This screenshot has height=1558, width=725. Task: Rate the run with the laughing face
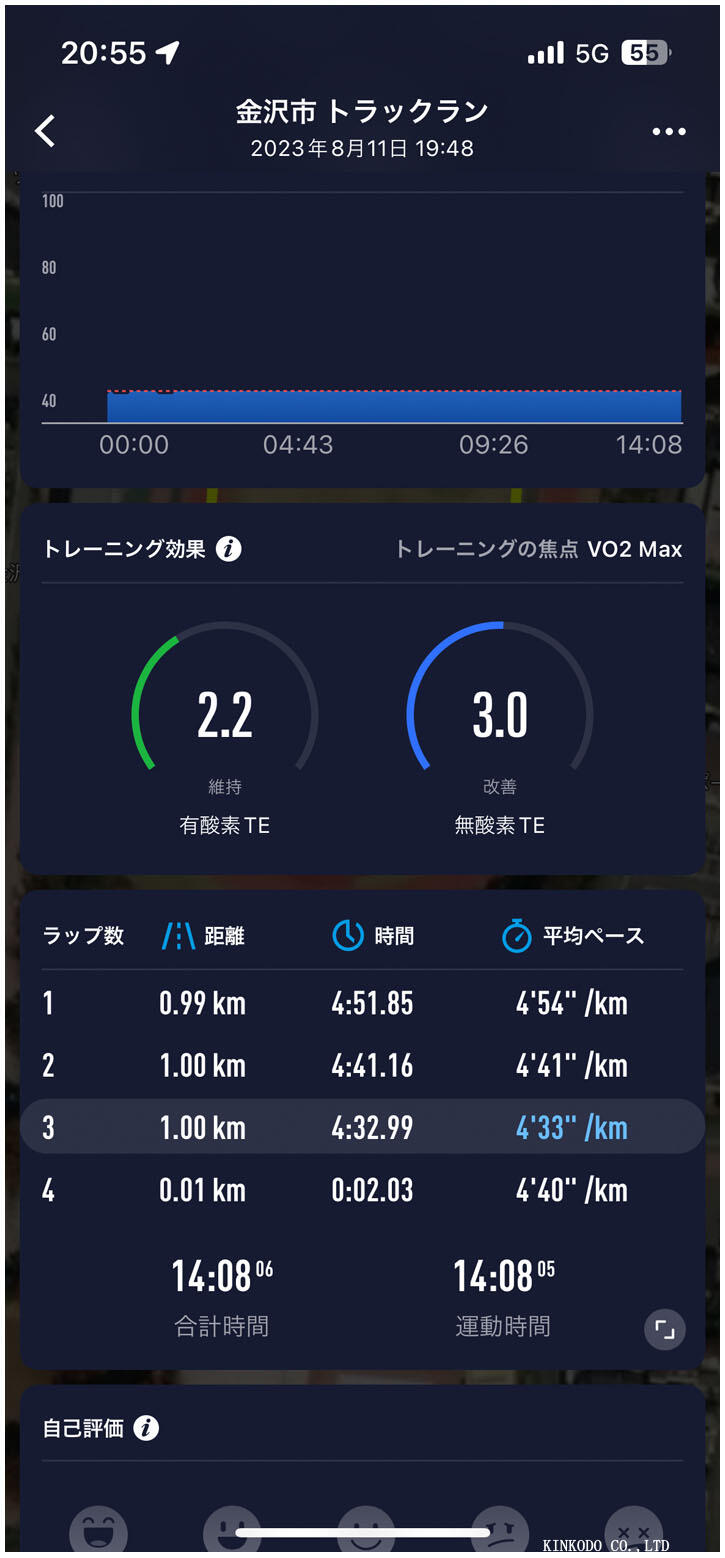pyautogui.click(x=98, y=1531)
